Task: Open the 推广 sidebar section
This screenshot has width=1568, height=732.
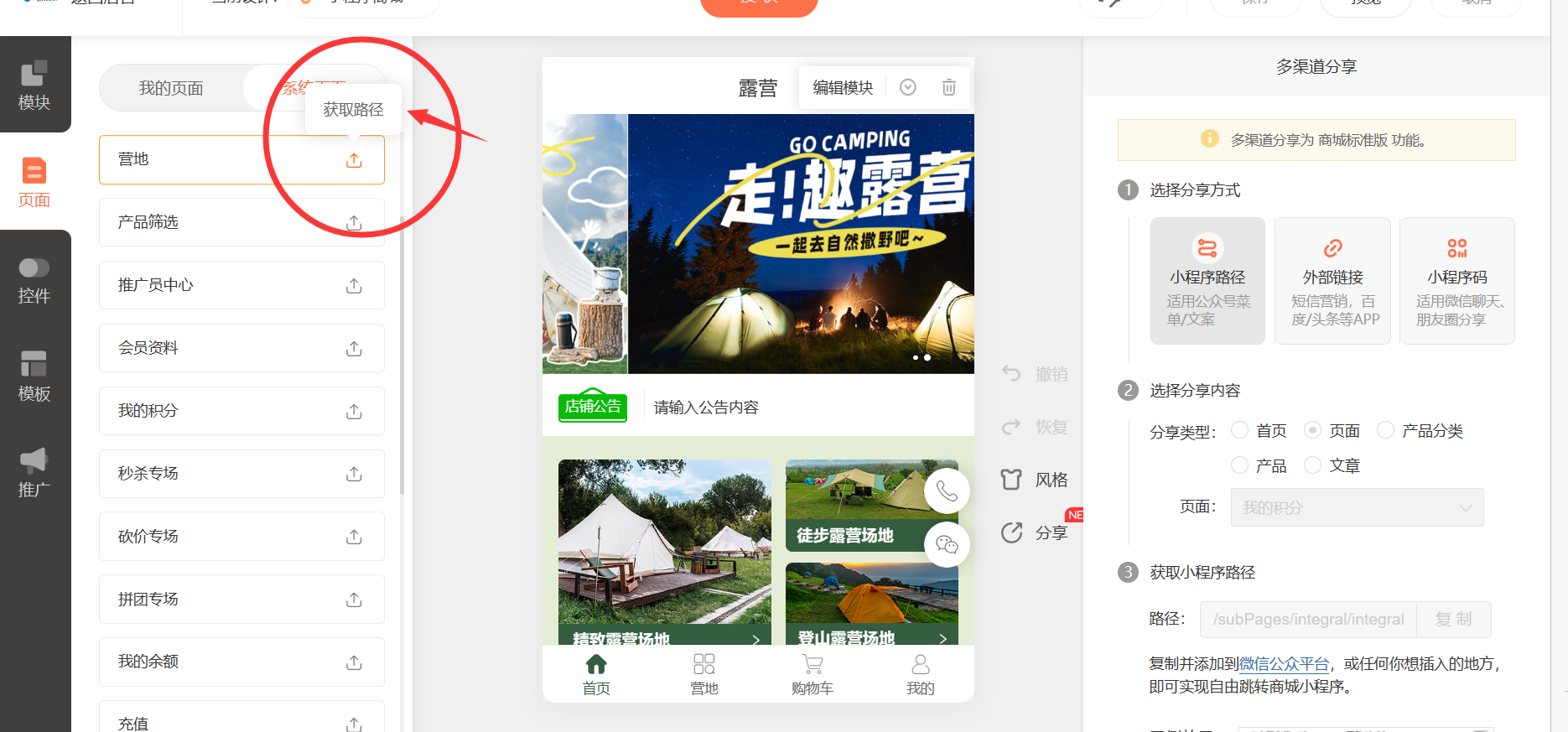Action: 34,474
